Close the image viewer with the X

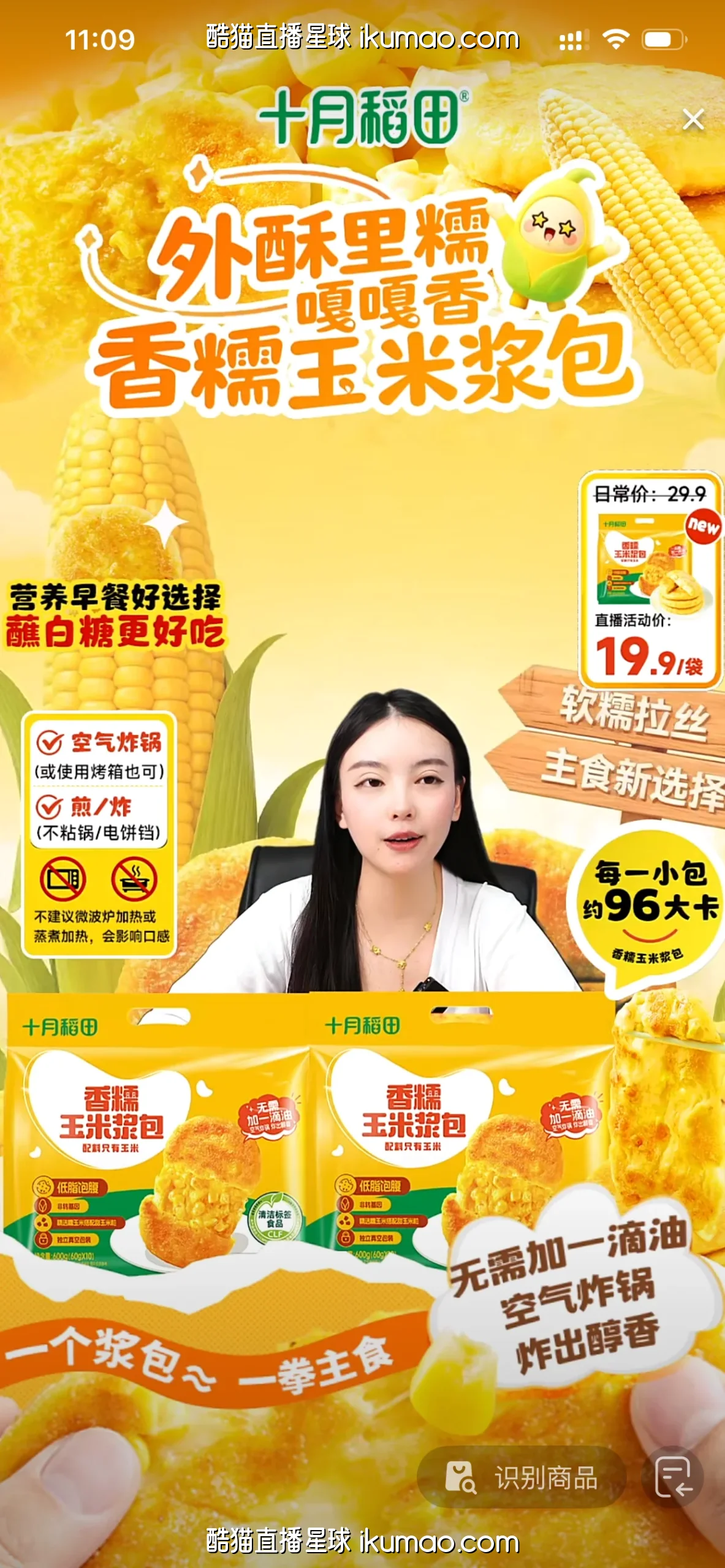693,119
